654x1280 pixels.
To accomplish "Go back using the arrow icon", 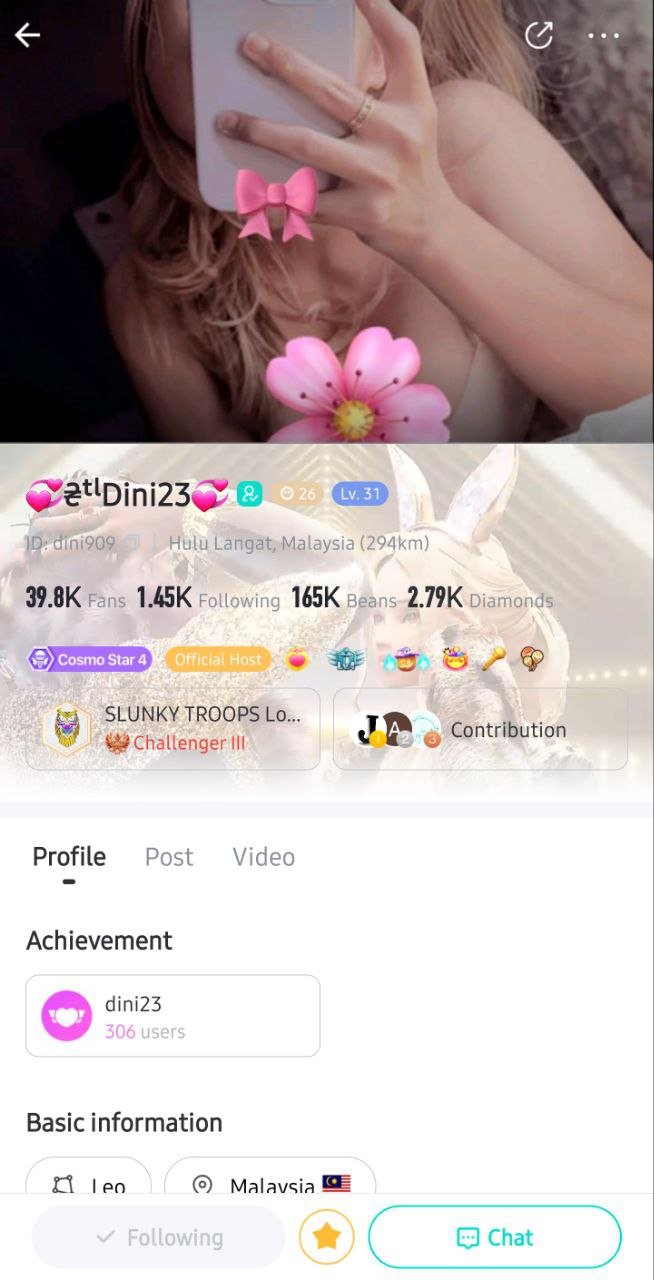I will (27, 35).
